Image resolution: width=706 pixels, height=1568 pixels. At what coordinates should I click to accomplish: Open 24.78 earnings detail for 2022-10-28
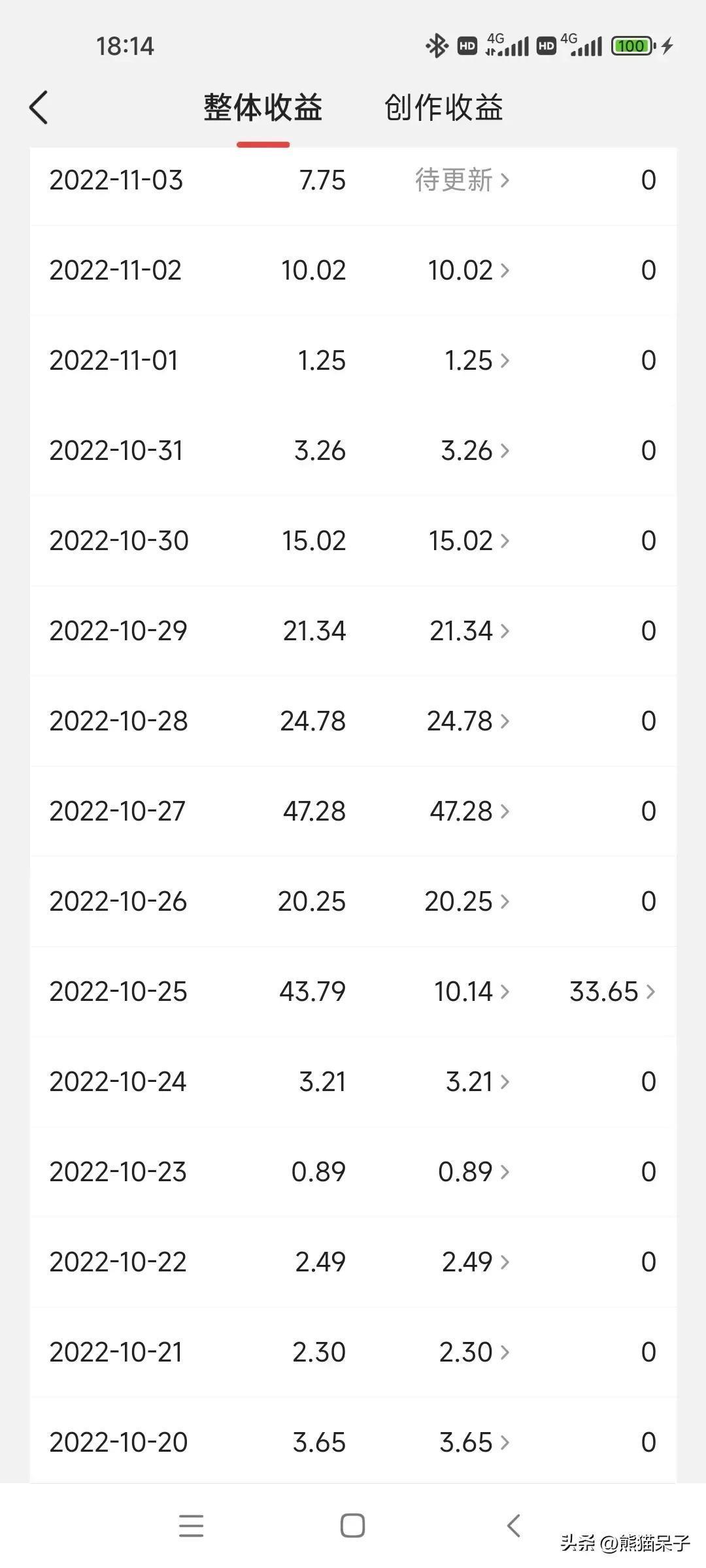point(467,721)
